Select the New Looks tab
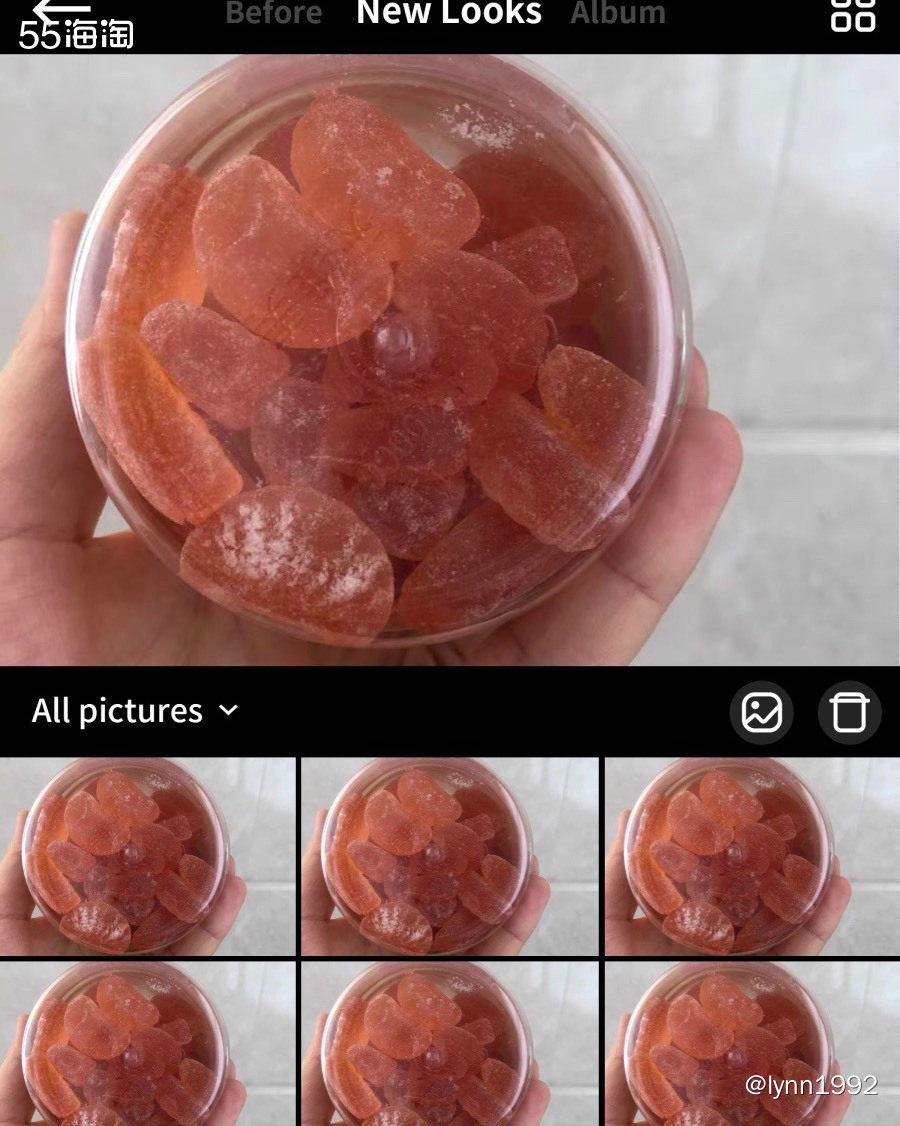Image resolution: width=900 pixels, height=1126 pixels. click(x=449, y=13)
